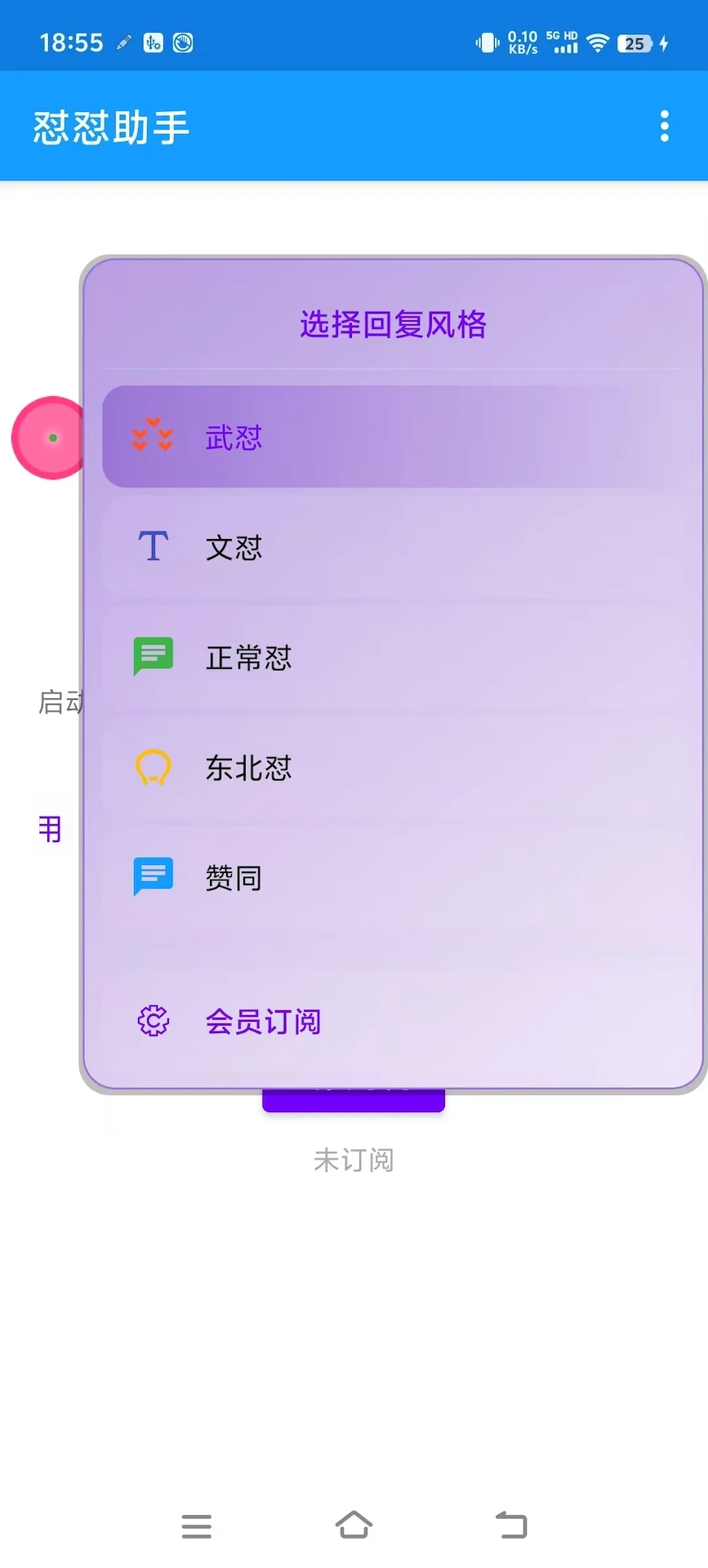Select the 东北怼 reply style
Image resolution: width=708 pixels, height=1568 pixels.
click(x=392, y=768)
